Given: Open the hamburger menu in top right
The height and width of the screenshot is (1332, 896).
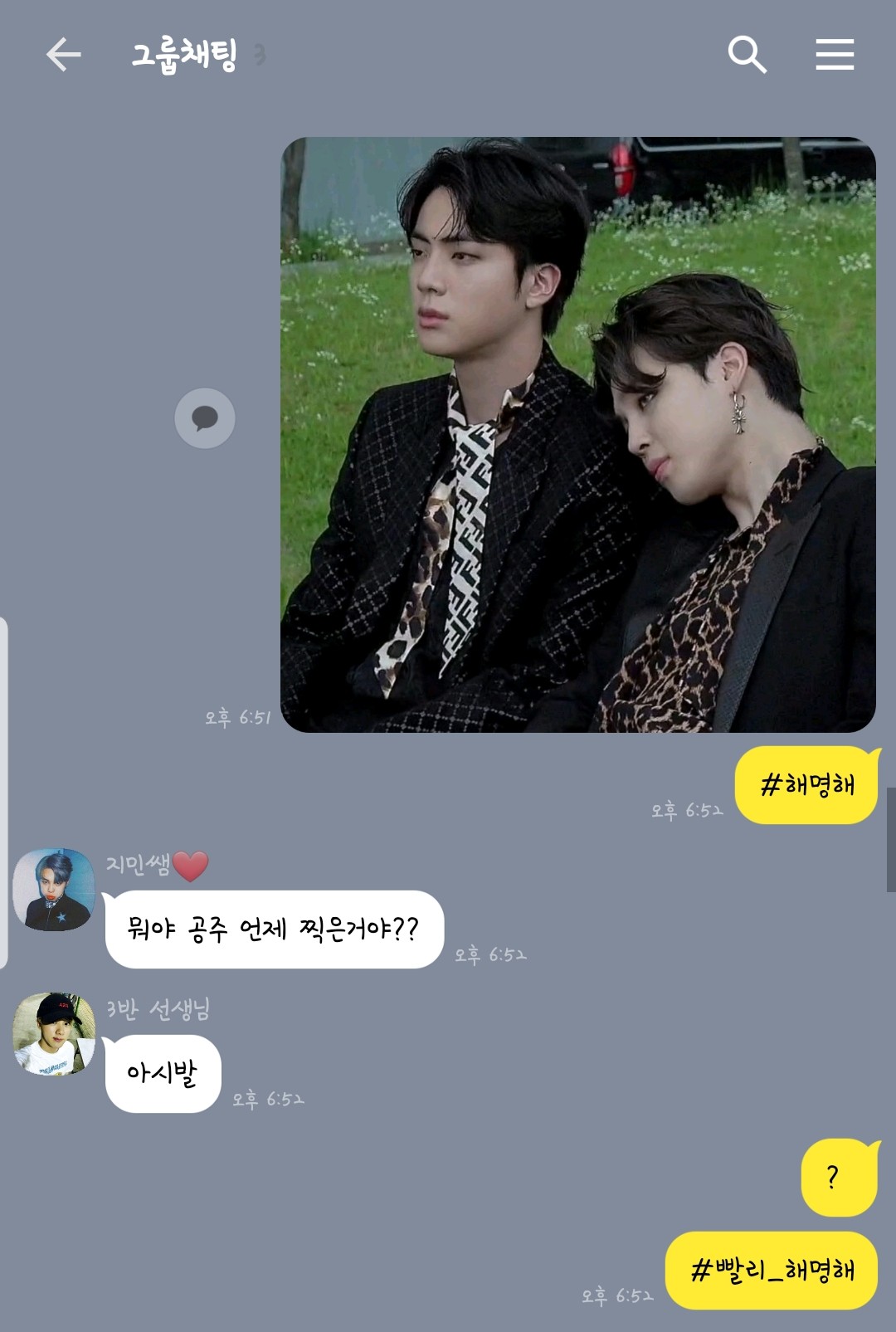Looking at the screenshot, I should pos(835,56).
